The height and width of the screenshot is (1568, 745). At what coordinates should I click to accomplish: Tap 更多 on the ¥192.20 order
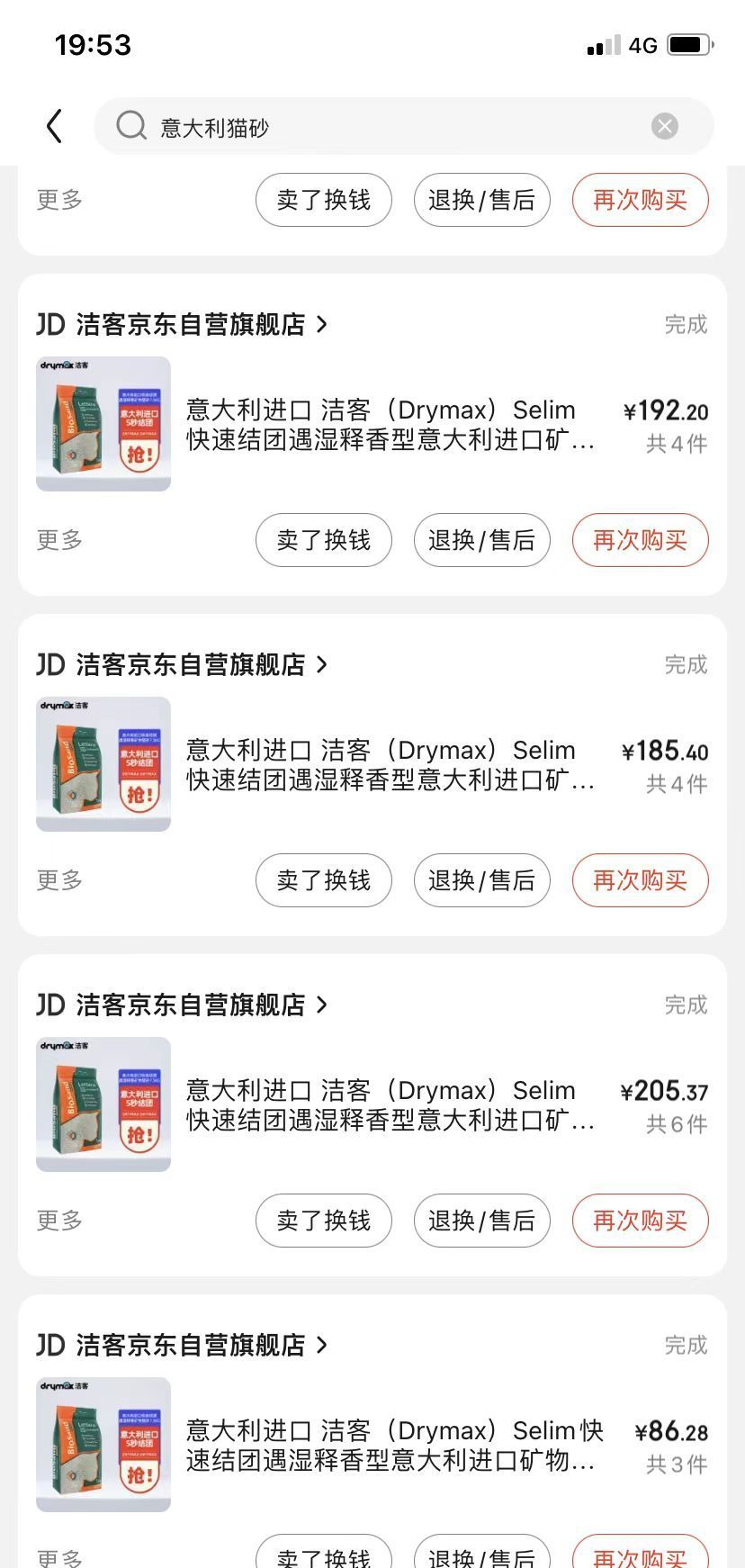pos(59,540)
